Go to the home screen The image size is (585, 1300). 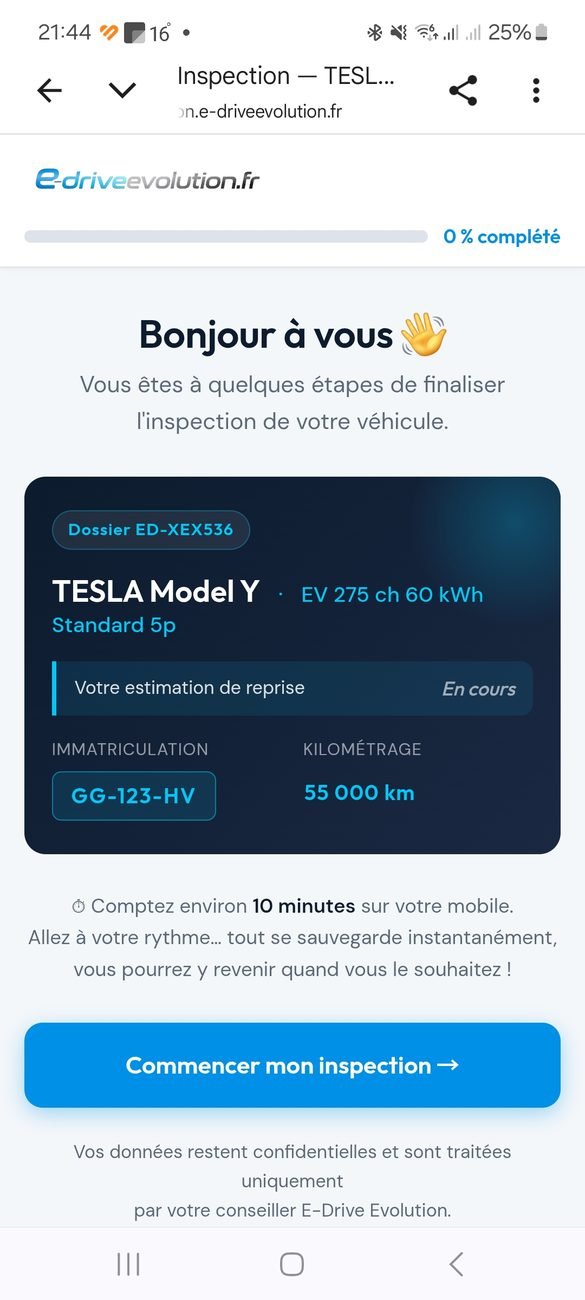pos(292,1264)
